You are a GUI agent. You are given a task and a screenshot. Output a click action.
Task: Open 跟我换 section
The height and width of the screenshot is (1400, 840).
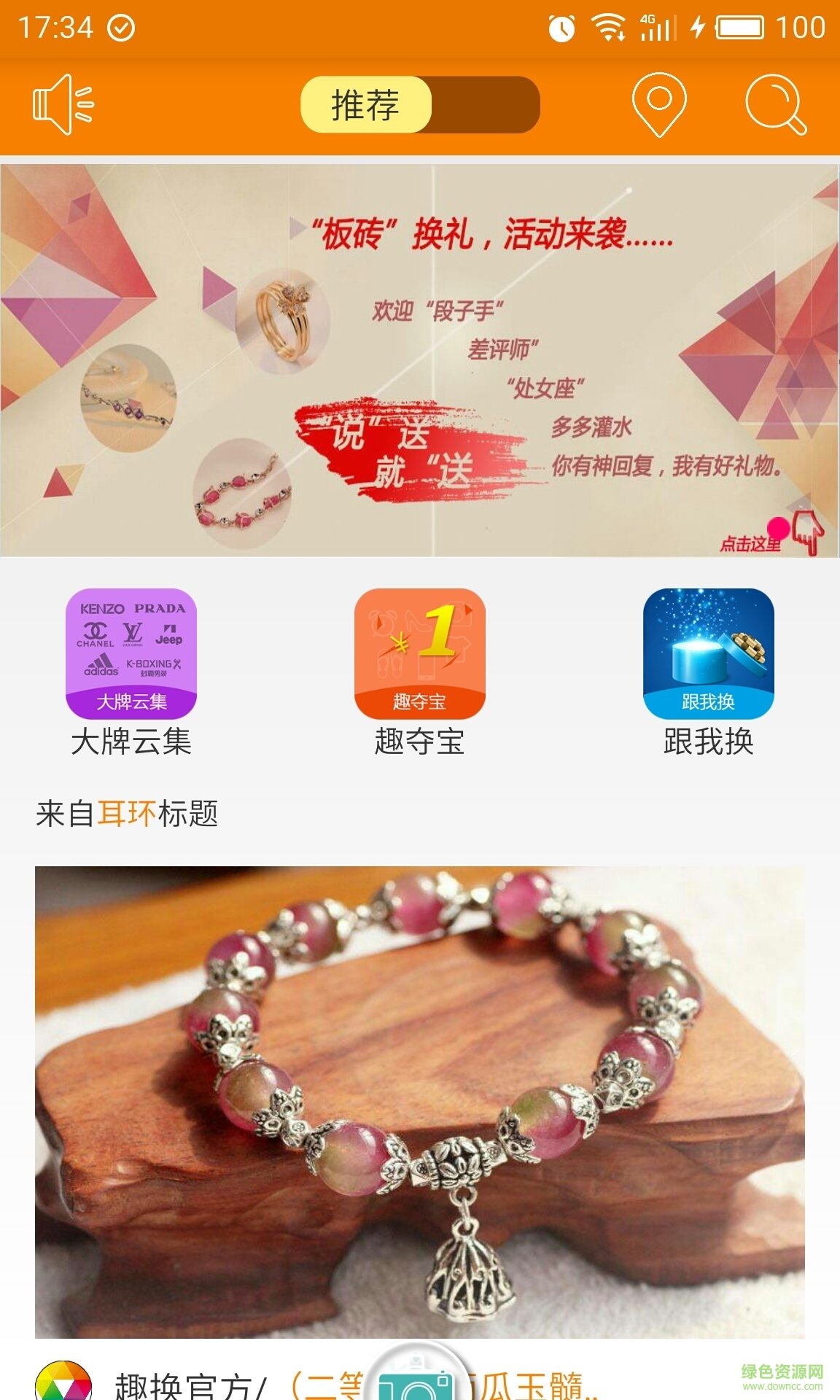[708, 654]
